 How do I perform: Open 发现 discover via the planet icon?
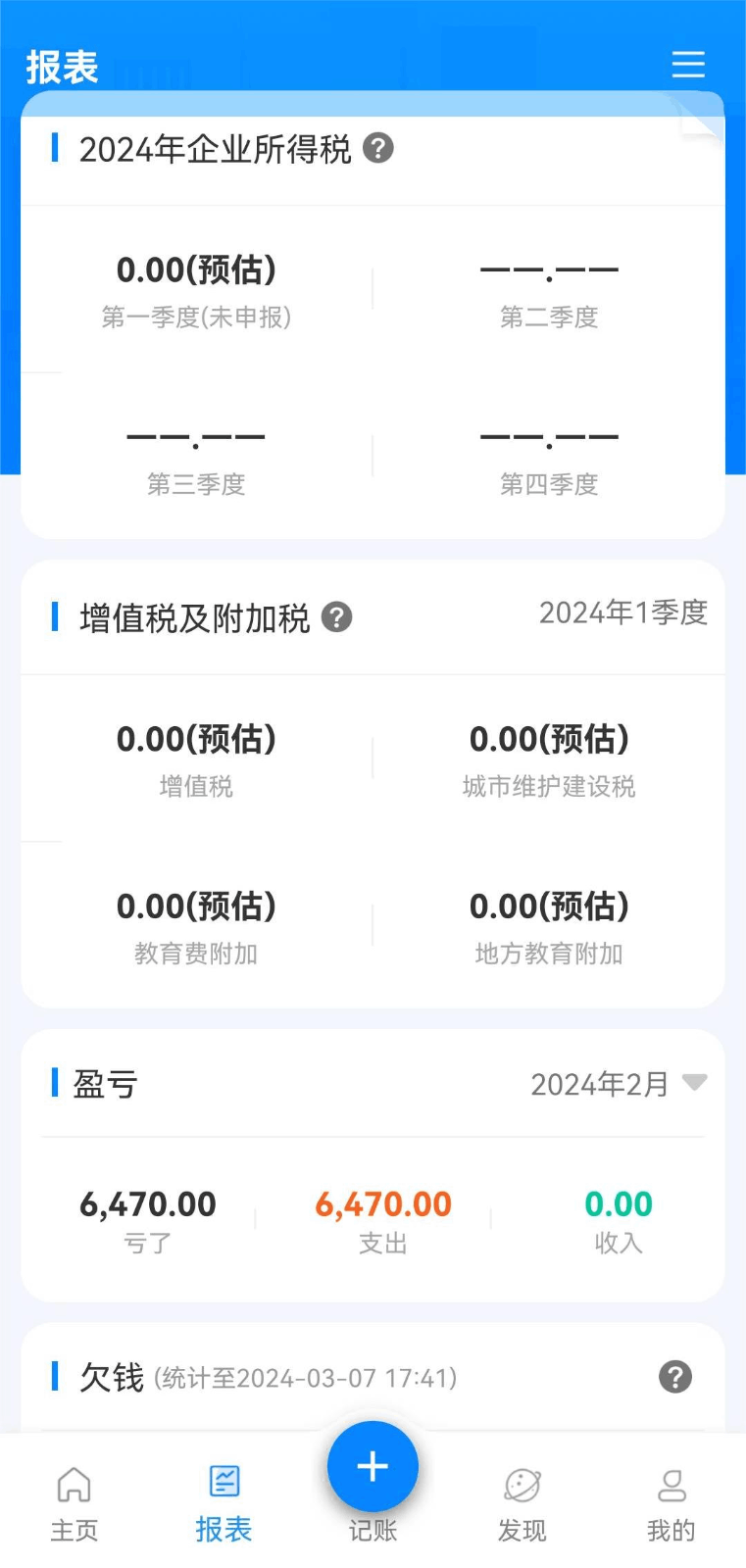pos(522,1486)
